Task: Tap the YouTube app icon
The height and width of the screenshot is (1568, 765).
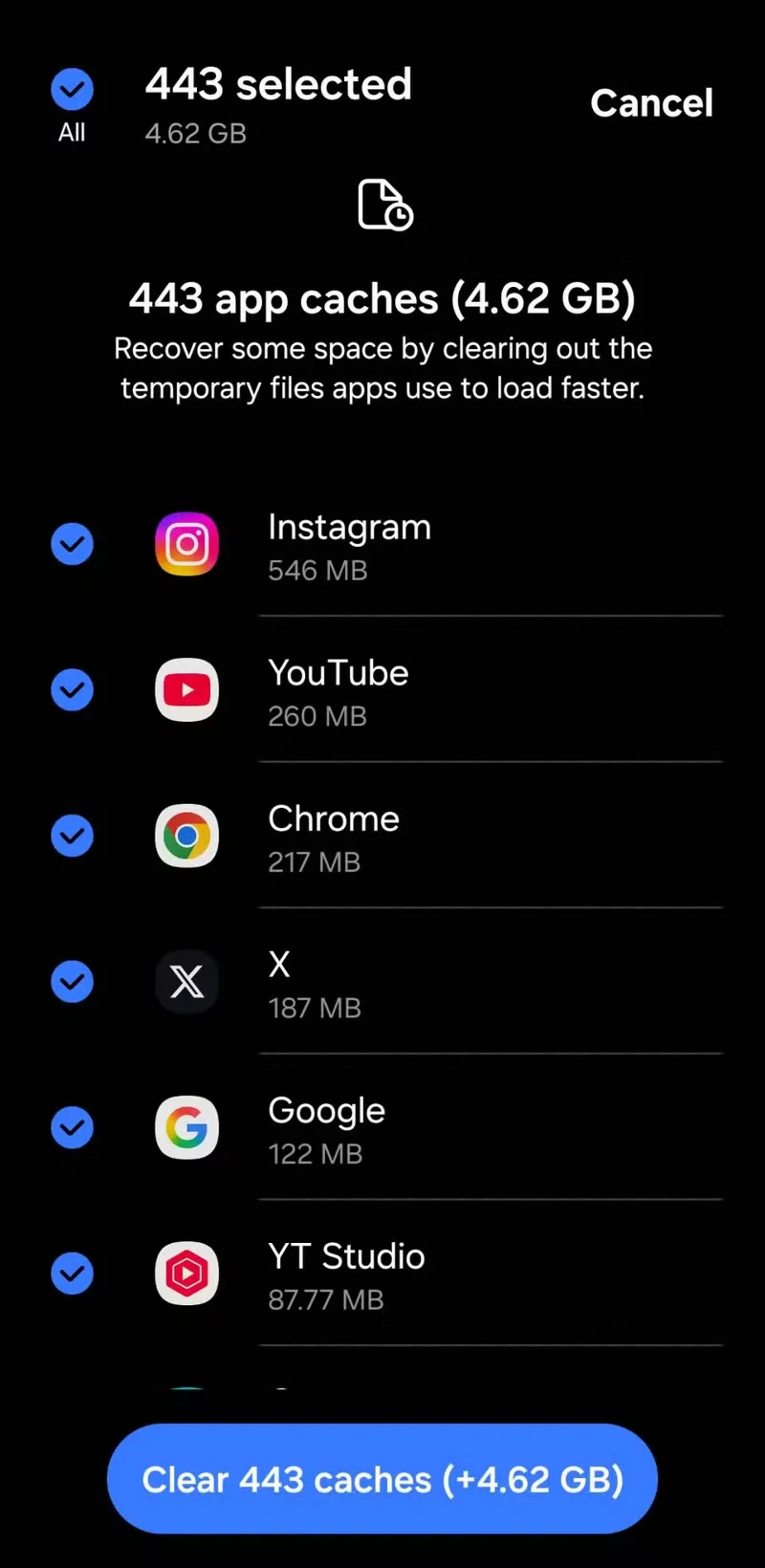Action: tap(186, 690)
